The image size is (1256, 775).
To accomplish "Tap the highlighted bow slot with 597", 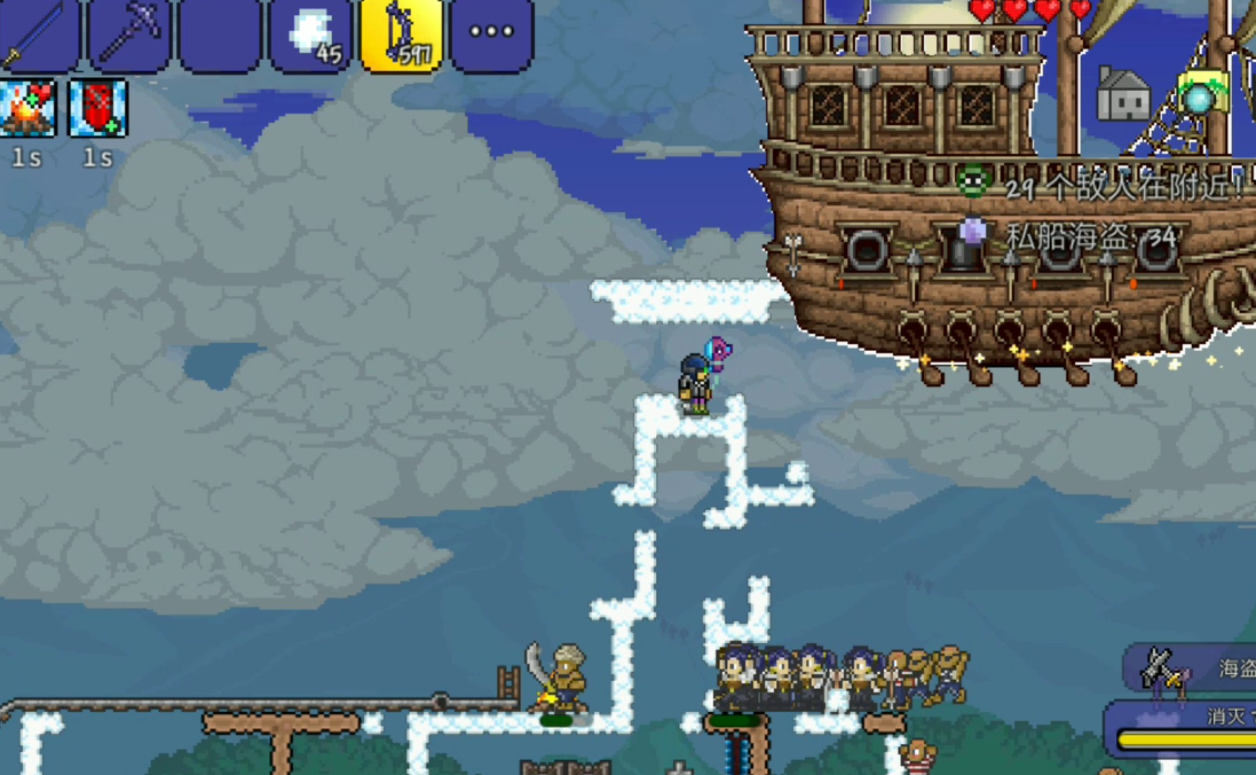I will (x=401, y=36).
